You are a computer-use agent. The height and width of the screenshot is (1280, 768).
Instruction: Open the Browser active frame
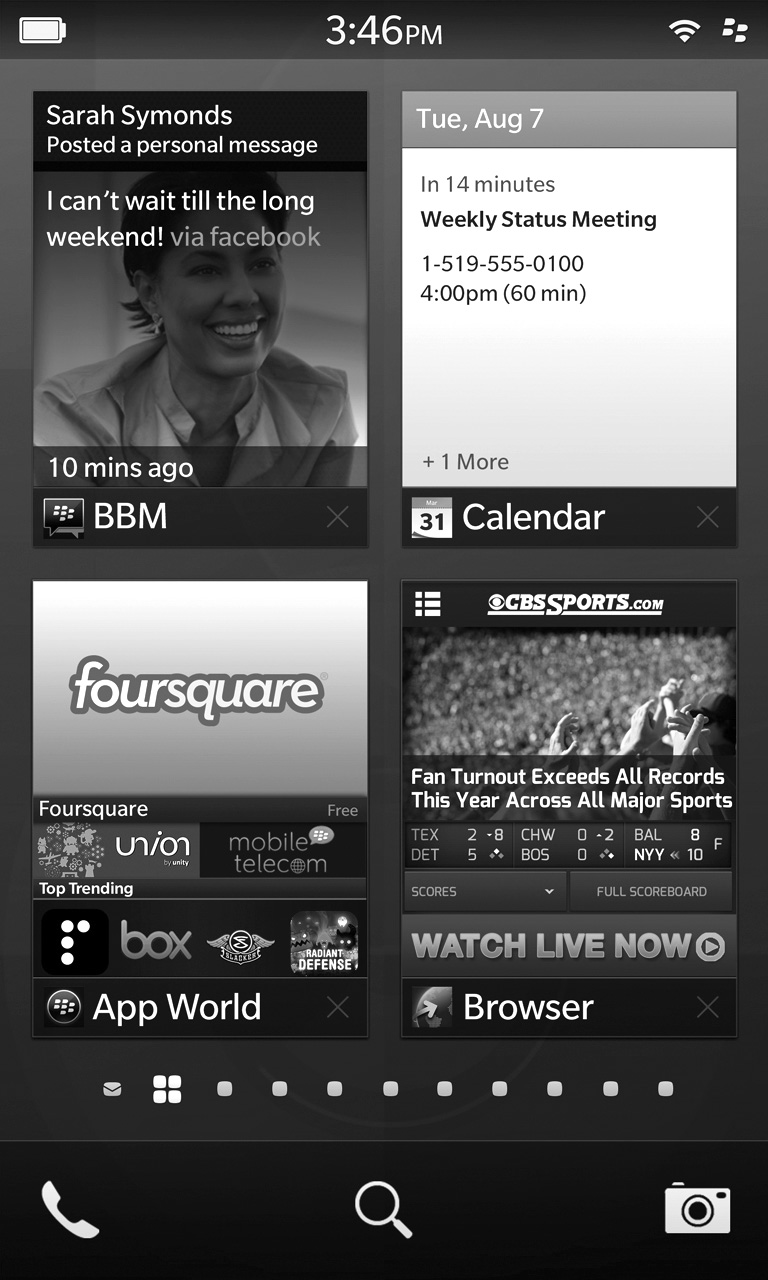pos(569,780)
